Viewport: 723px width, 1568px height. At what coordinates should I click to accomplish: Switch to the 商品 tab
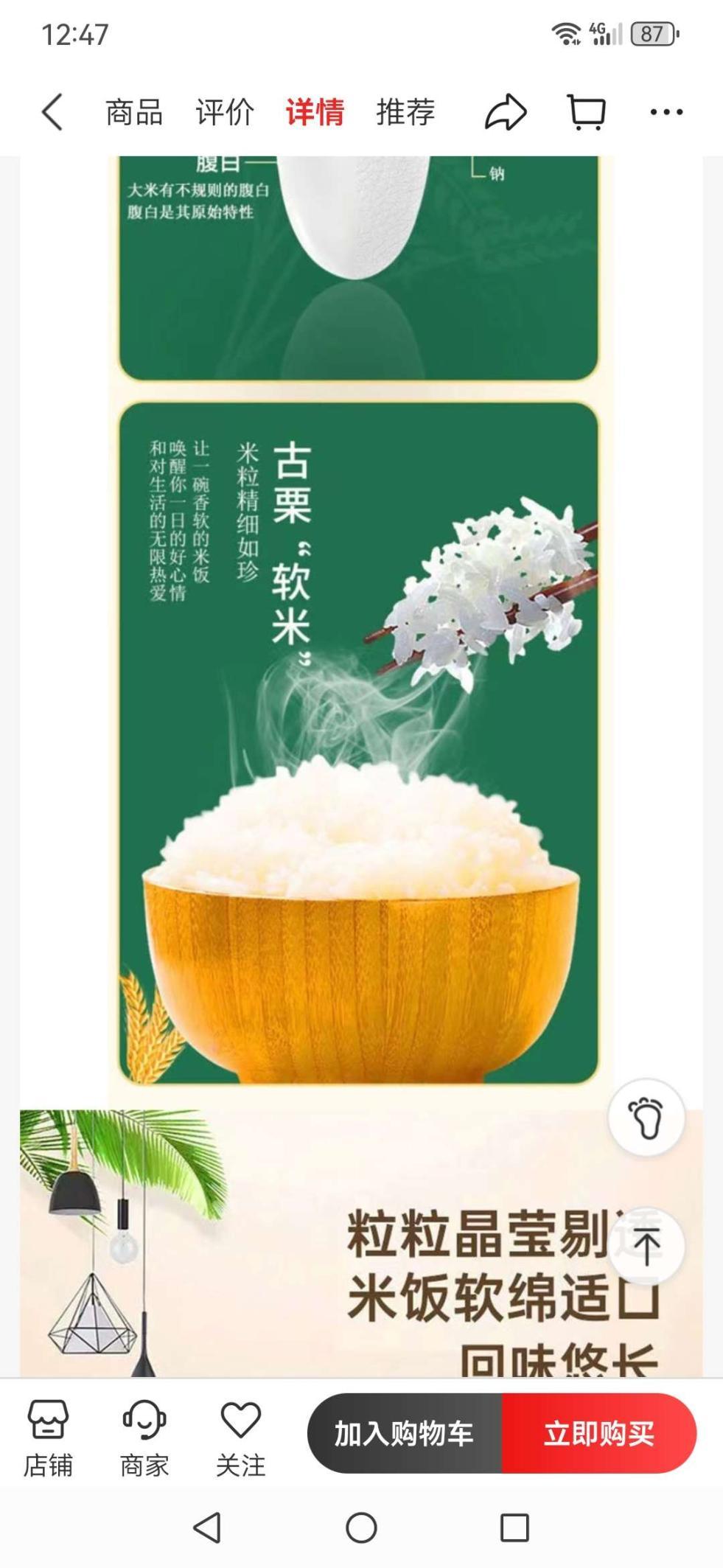(x=134, y=112)
